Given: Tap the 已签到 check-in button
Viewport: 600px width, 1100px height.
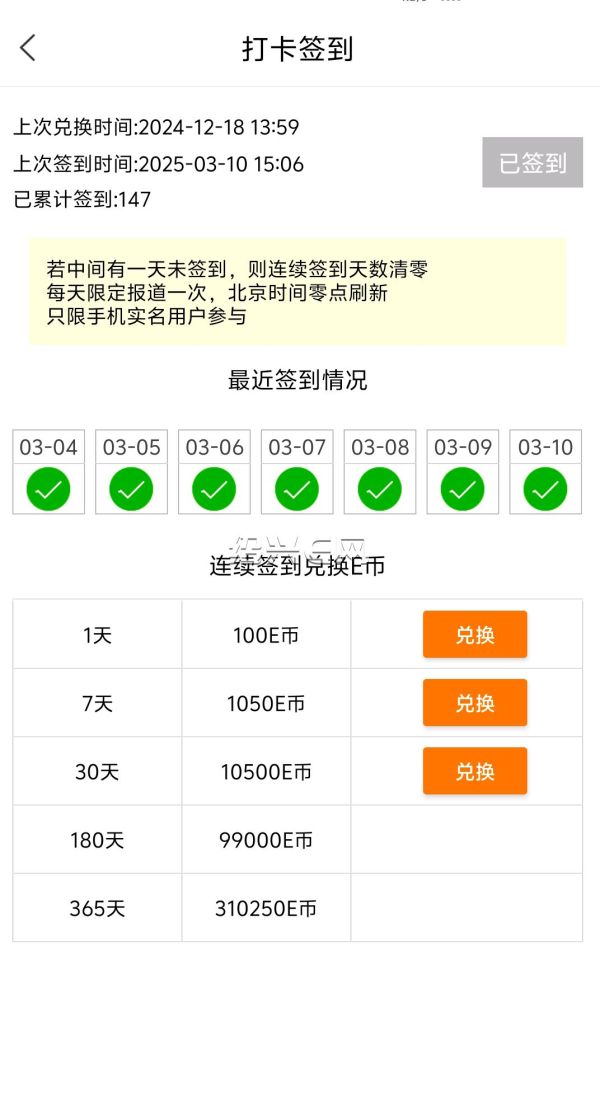Looking at the screenshot, I should pos(532,162).
